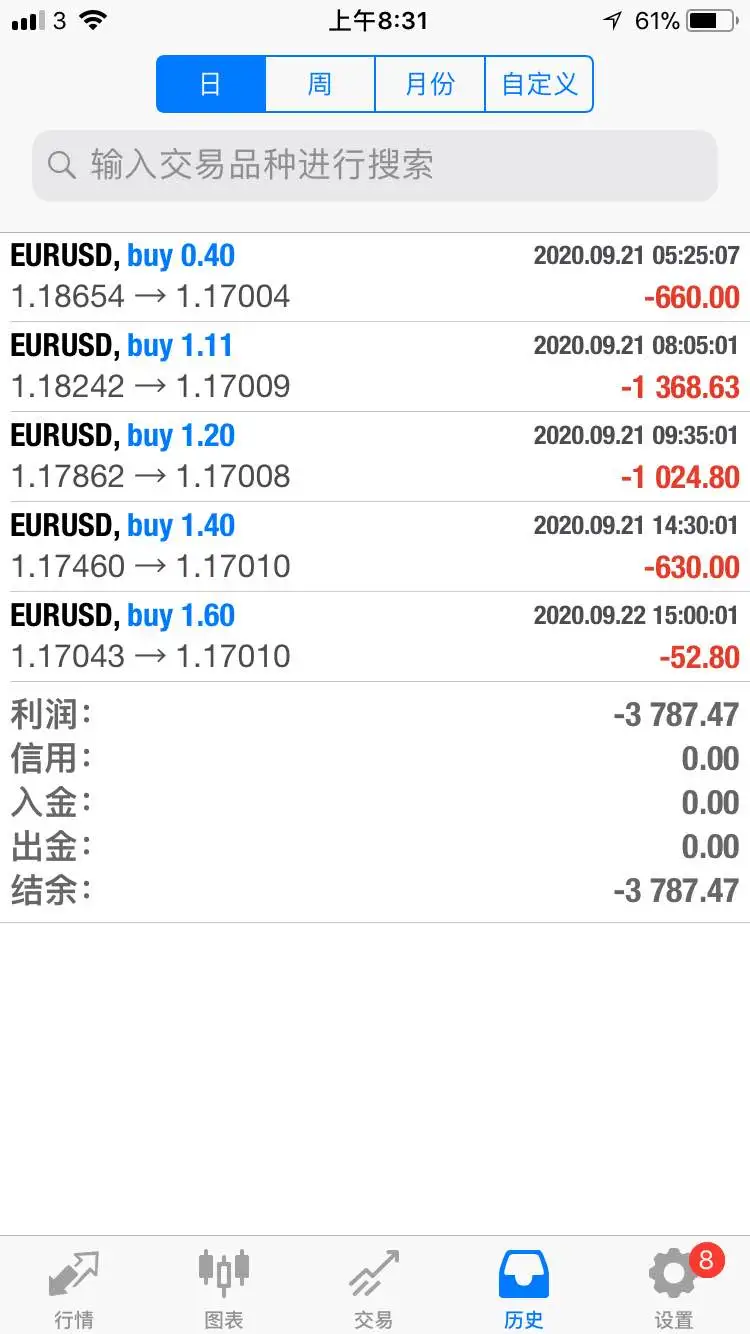This screenshot has width=750, height=1334.
Task: Open the EURUSD buy 1.11 trade
Action: tap(375, 367)
